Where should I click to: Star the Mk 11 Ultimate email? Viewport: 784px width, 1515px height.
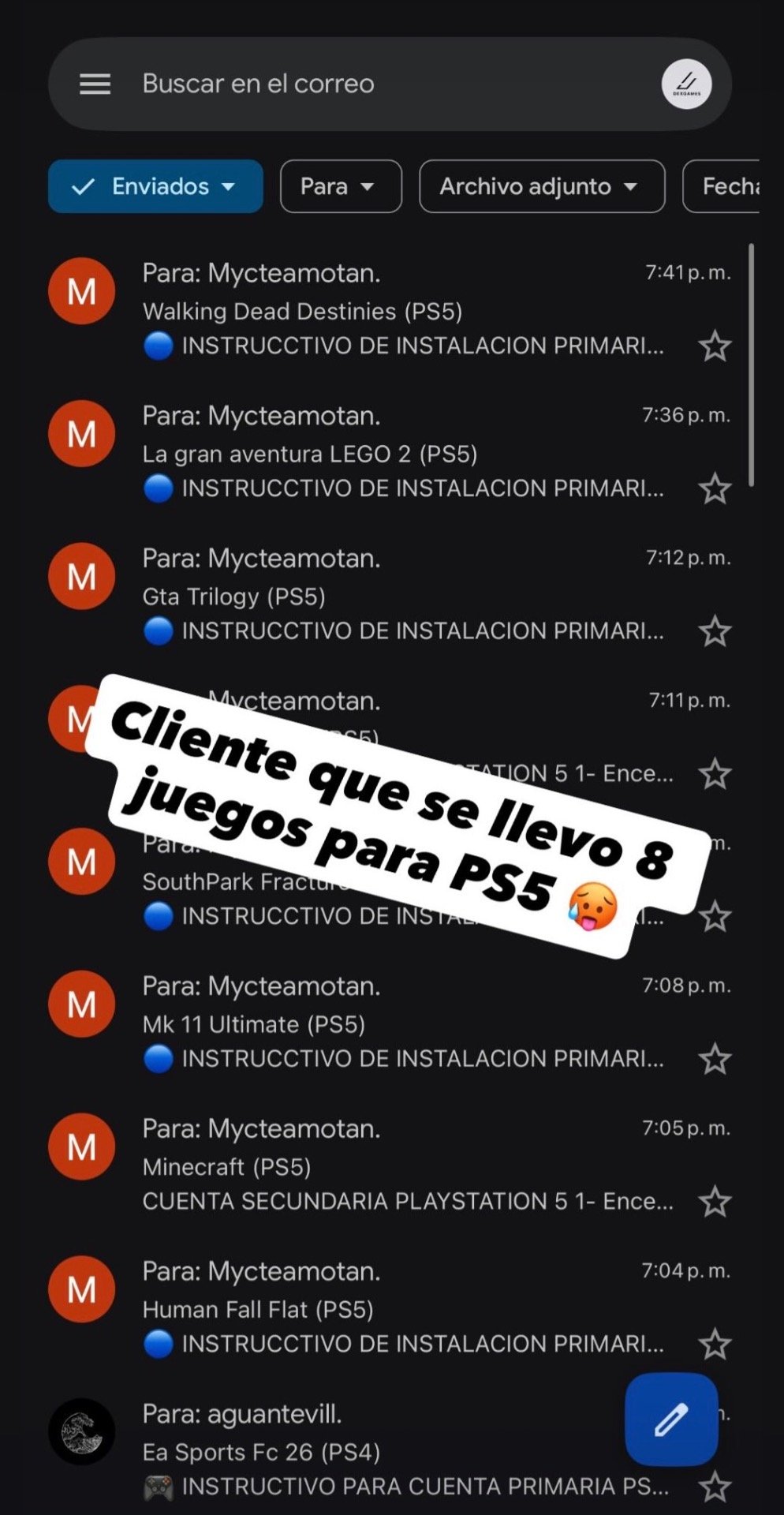pos(715,1060)
